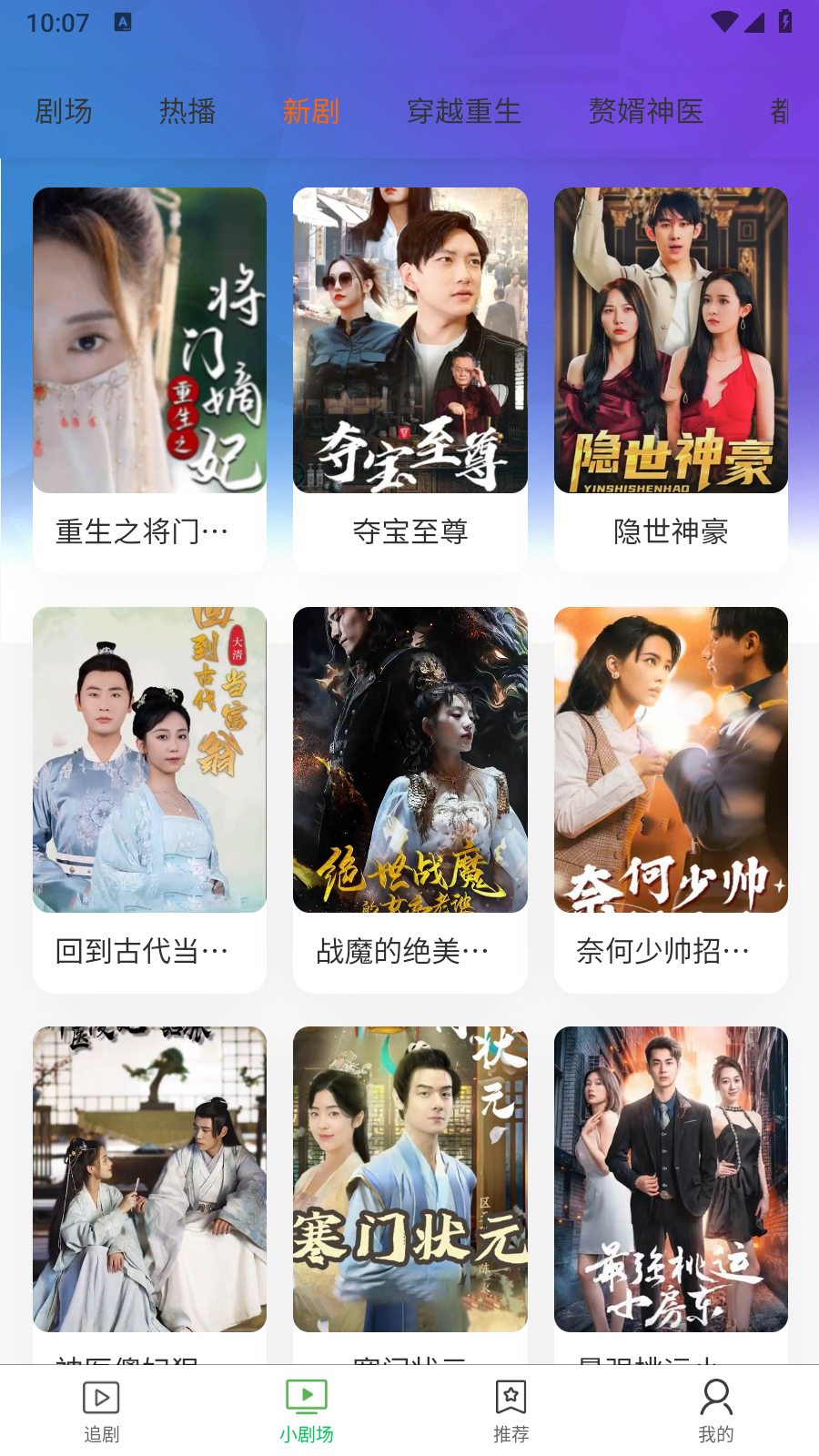This screenshot has width=819, height=1456.
Task: Select the 热播 top tab
Action: point(187,111)
